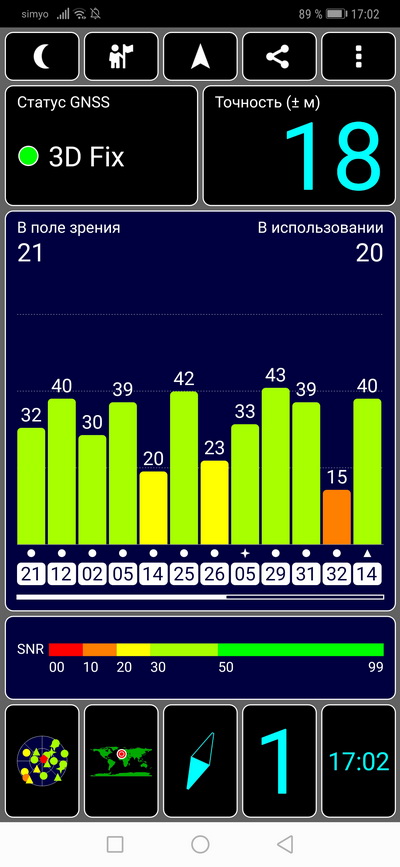Open the accuracy panel showing 18
The image size is (400, 867).
(299, 146)
